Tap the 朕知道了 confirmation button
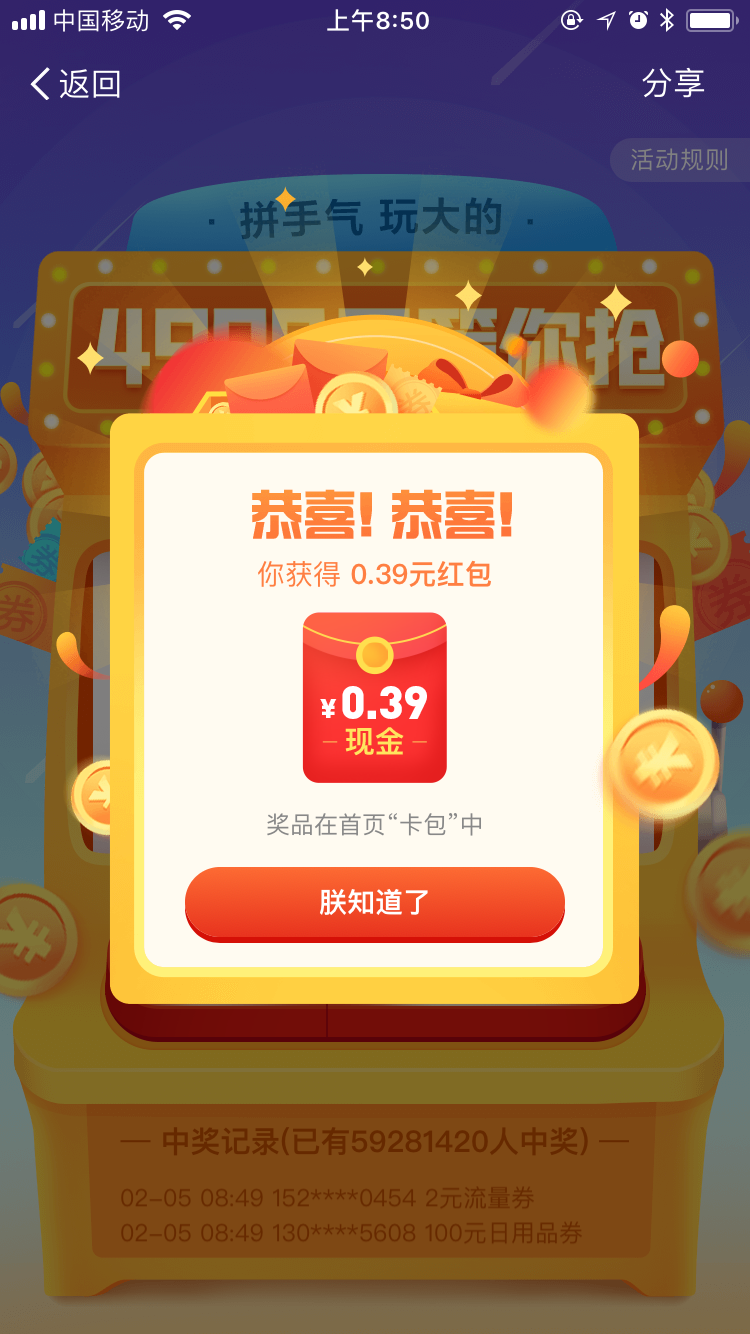This screenshot has width=750, height=1334. tap(375, 903)
